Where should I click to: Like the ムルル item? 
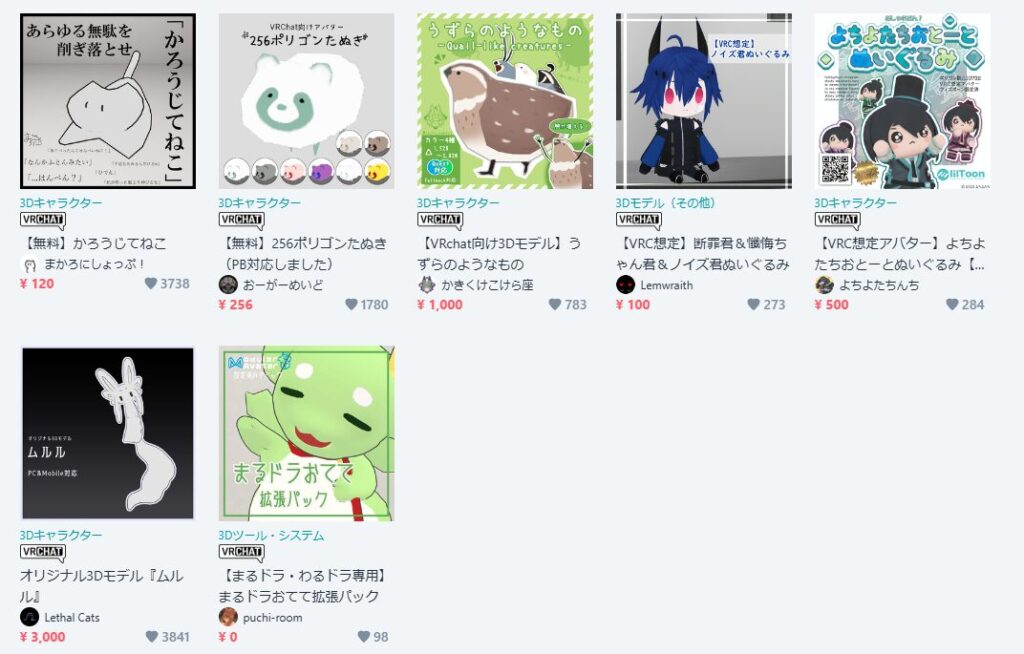pyautogui.click(x=152, y=637)
